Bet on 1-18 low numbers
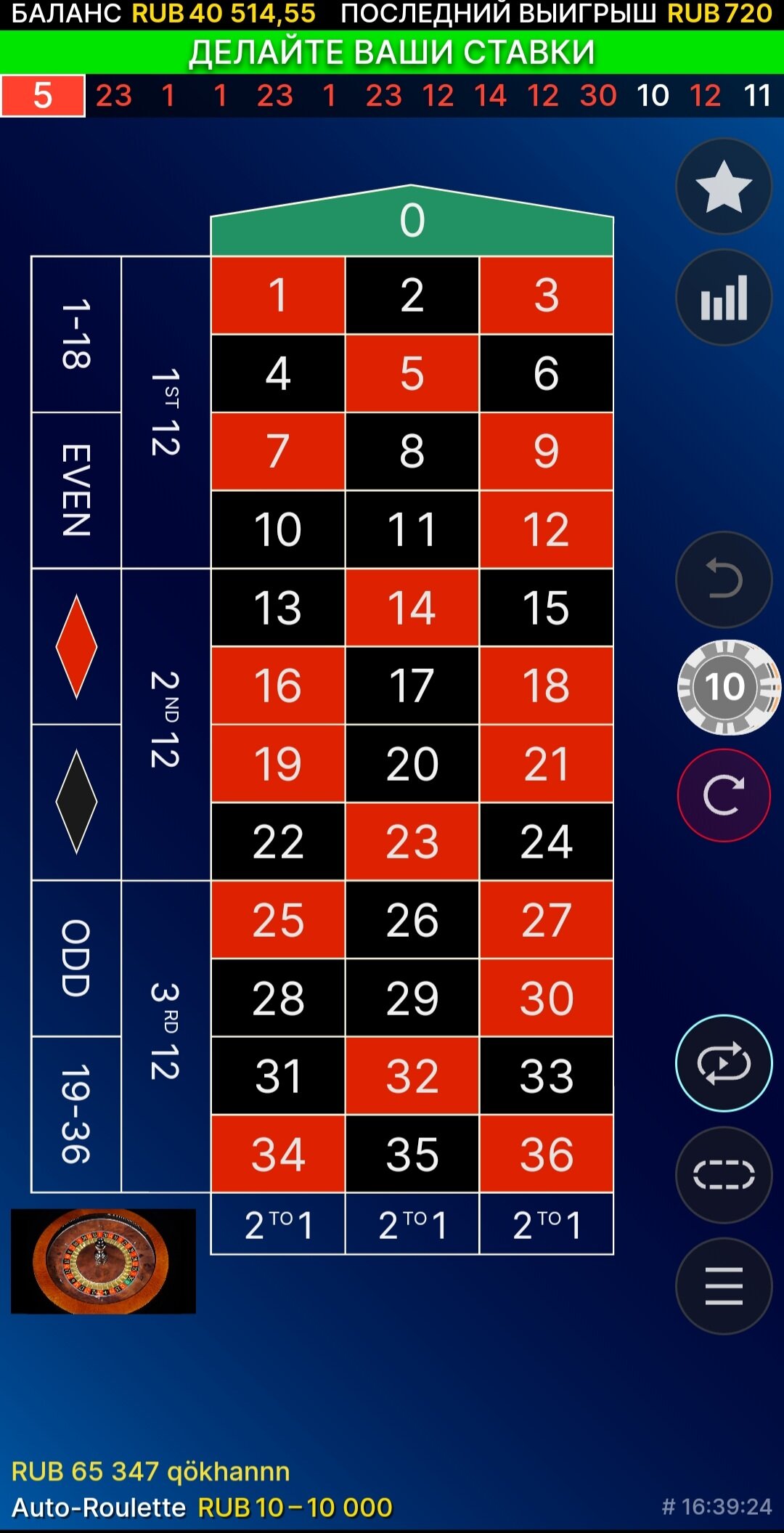 [76, 334]
